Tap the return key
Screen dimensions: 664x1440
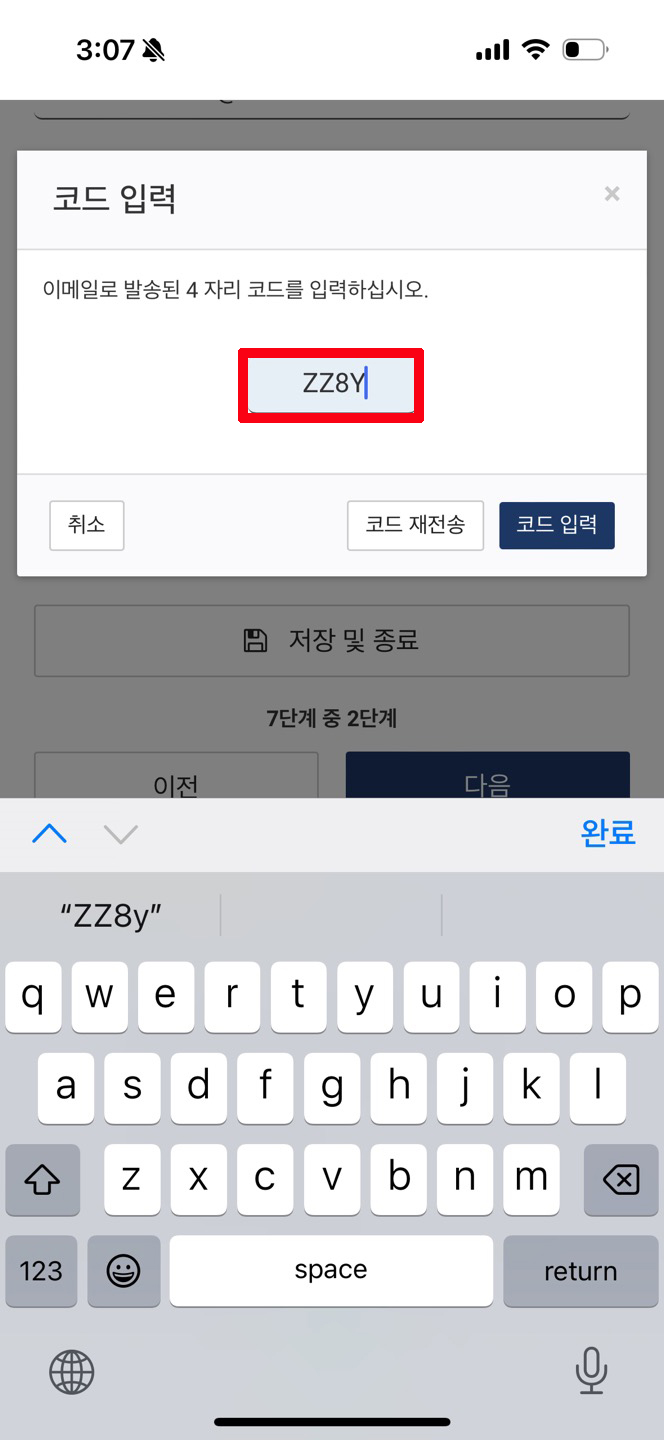581,1271
